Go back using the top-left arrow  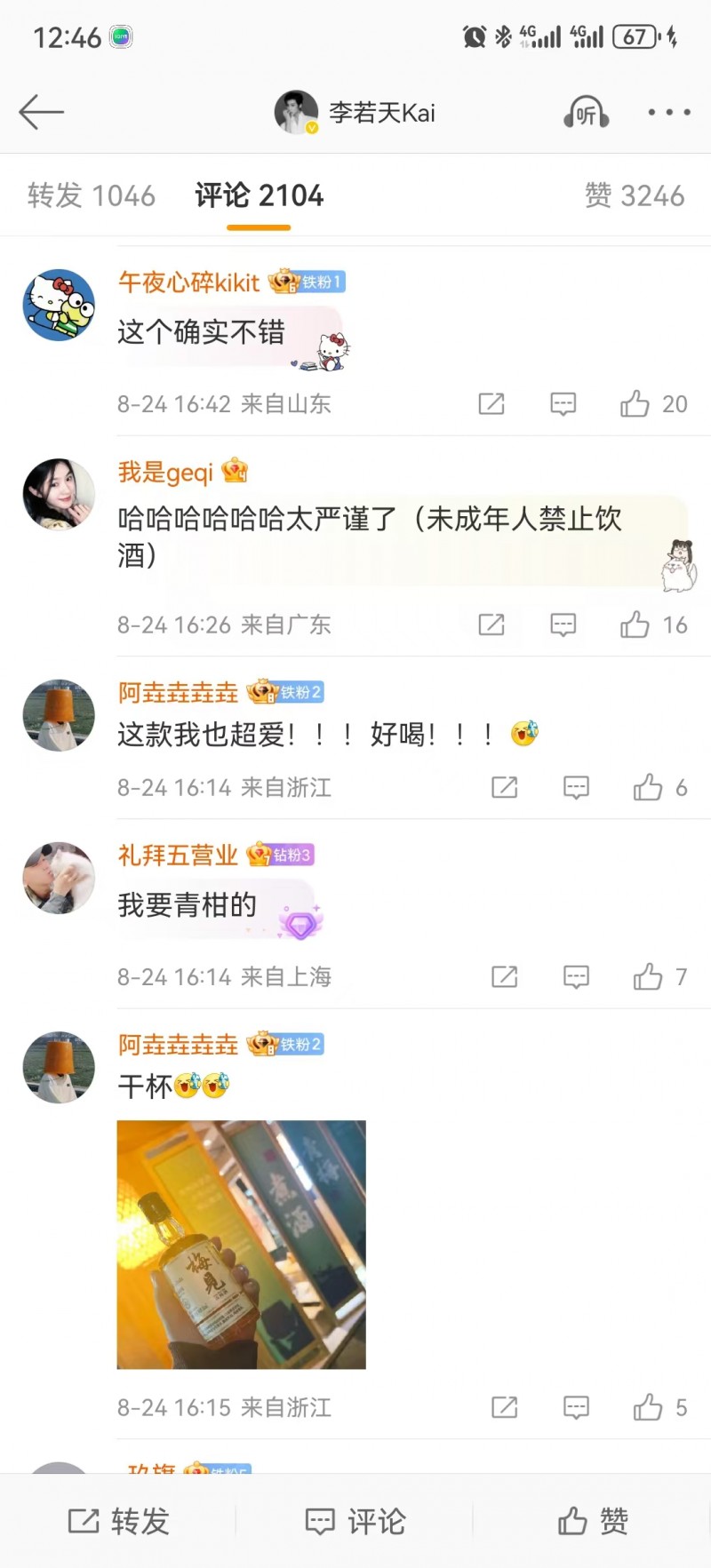click(x=41, y=112)
